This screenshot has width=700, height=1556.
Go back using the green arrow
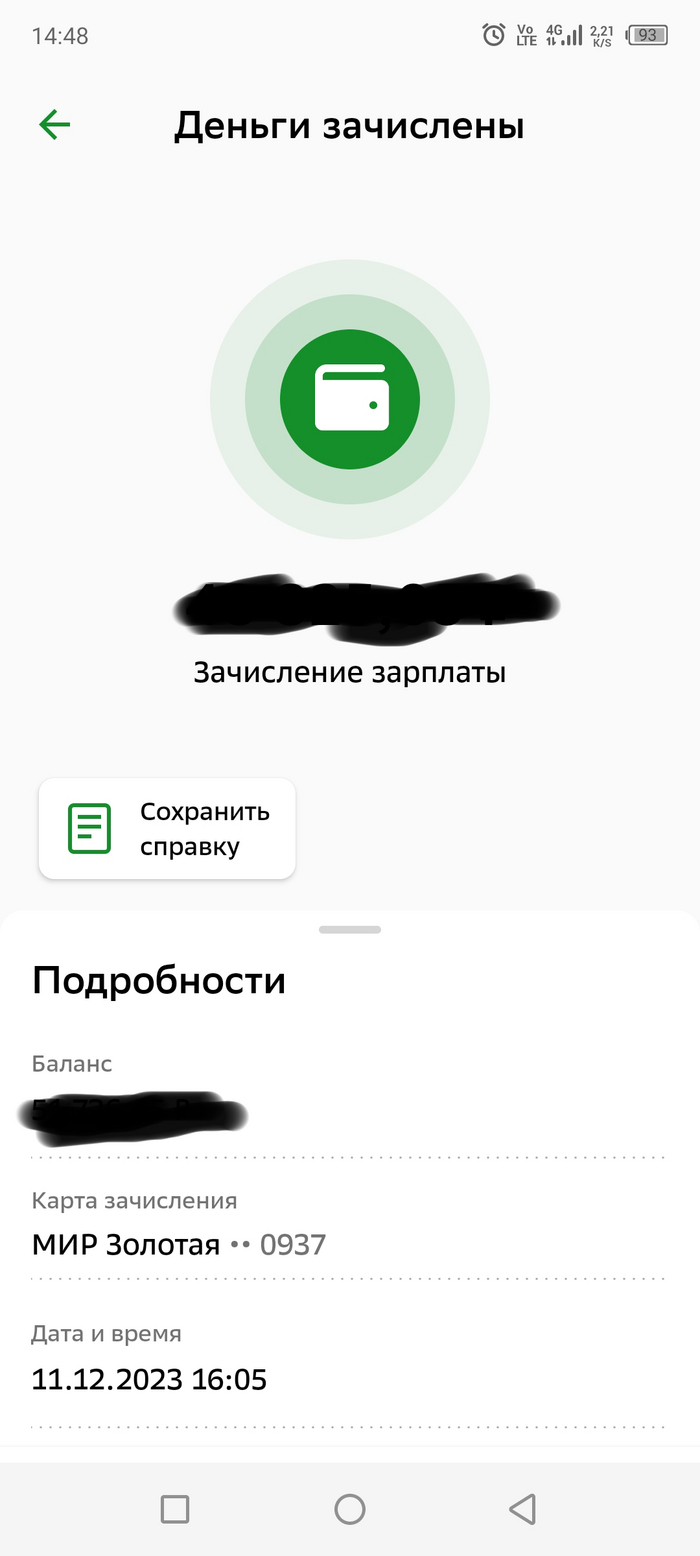(x=55, y=125)
